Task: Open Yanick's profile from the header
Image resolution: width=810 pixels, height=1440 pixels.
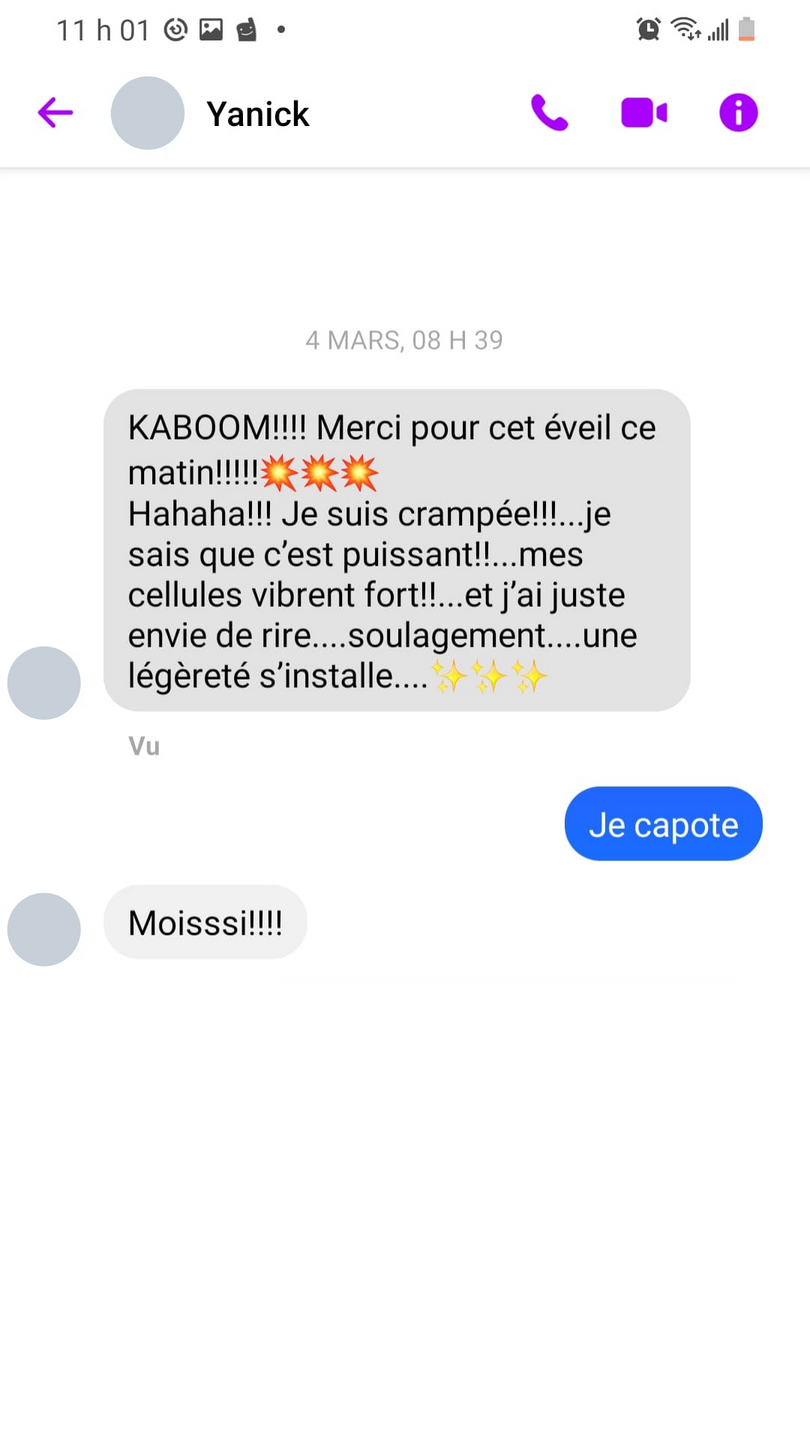Action: tap(257, 114)
